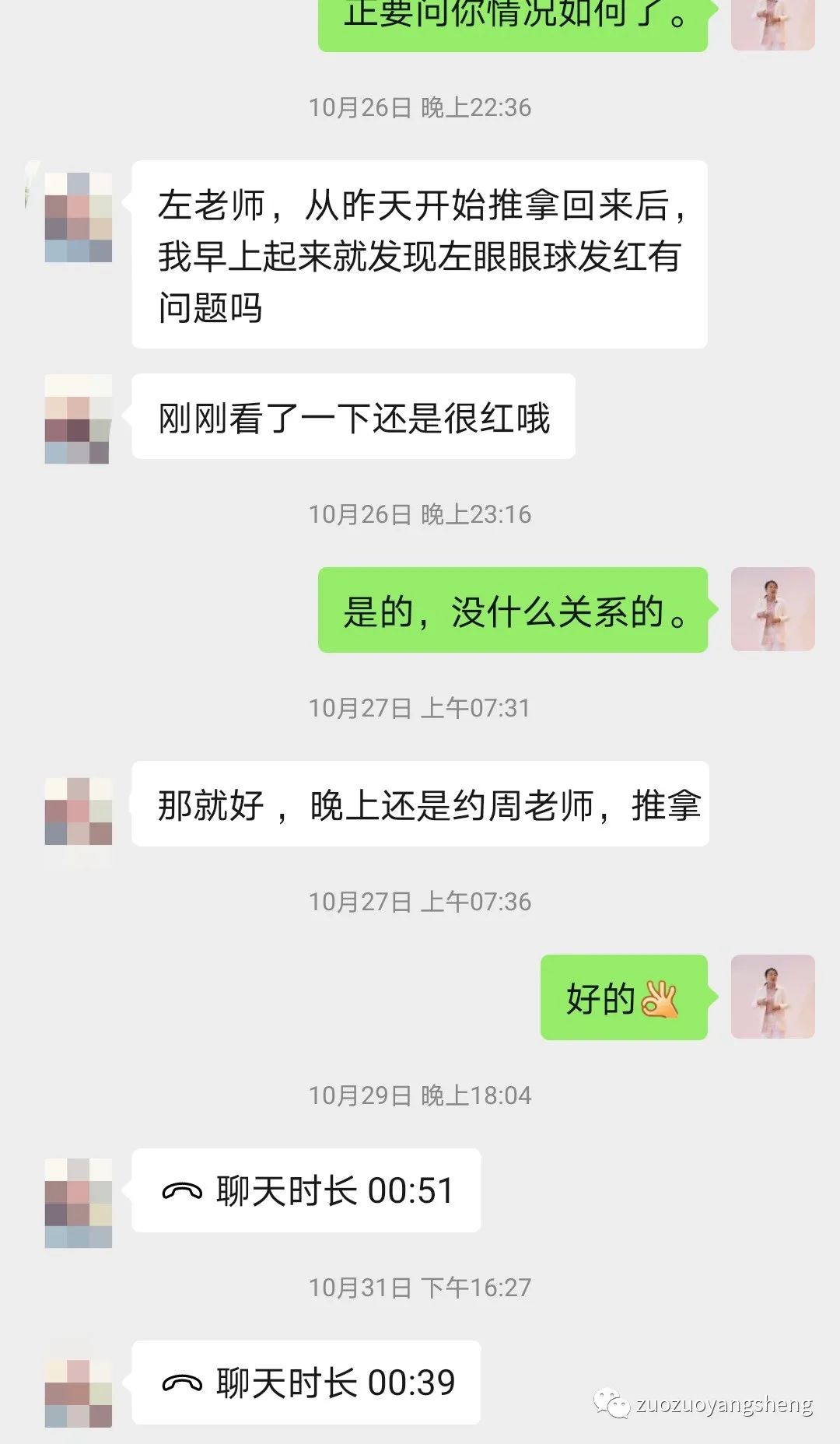
Task: Tap the 10月29日 晚上18:04 date marker
Action: click(x=420, y=1094)
